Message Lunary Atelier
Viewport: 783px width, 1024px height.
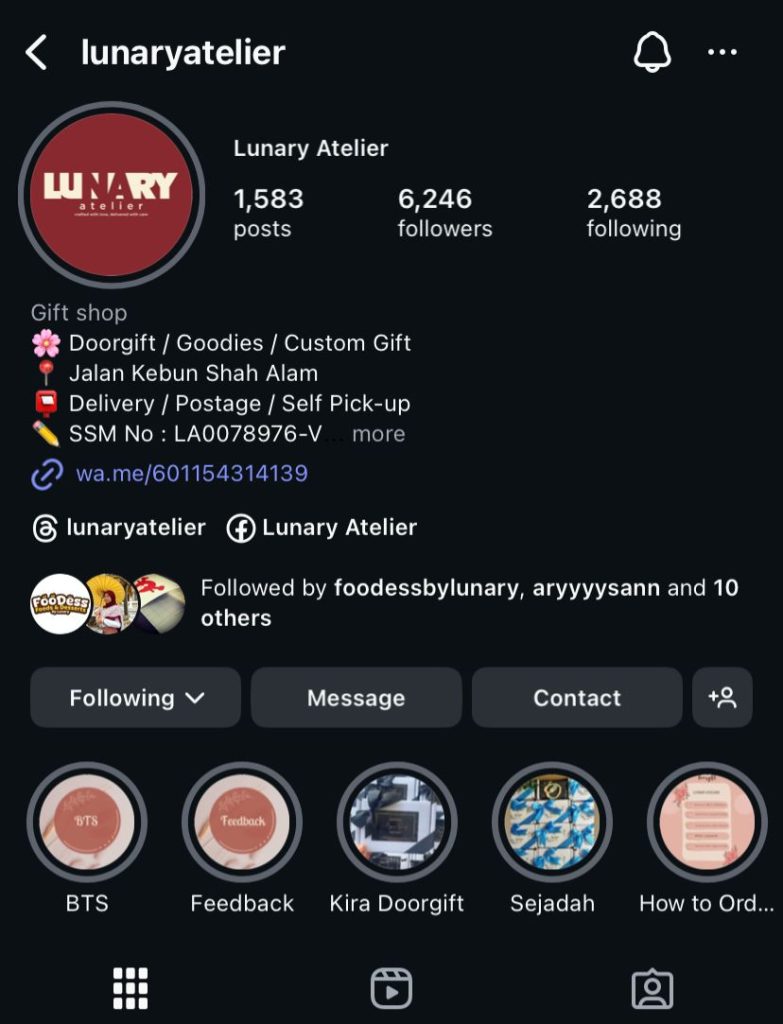click(356, 698)
